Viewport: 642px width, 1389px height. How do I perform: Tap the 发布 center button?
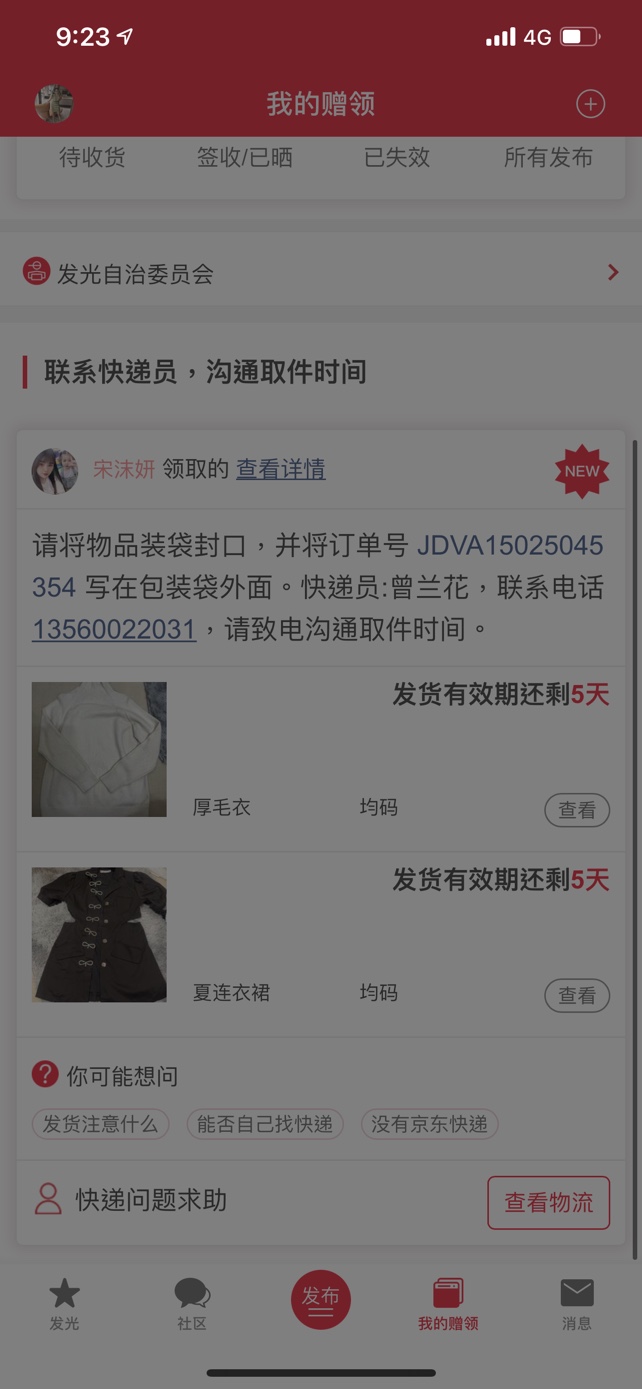click(x=321, y=1300)
